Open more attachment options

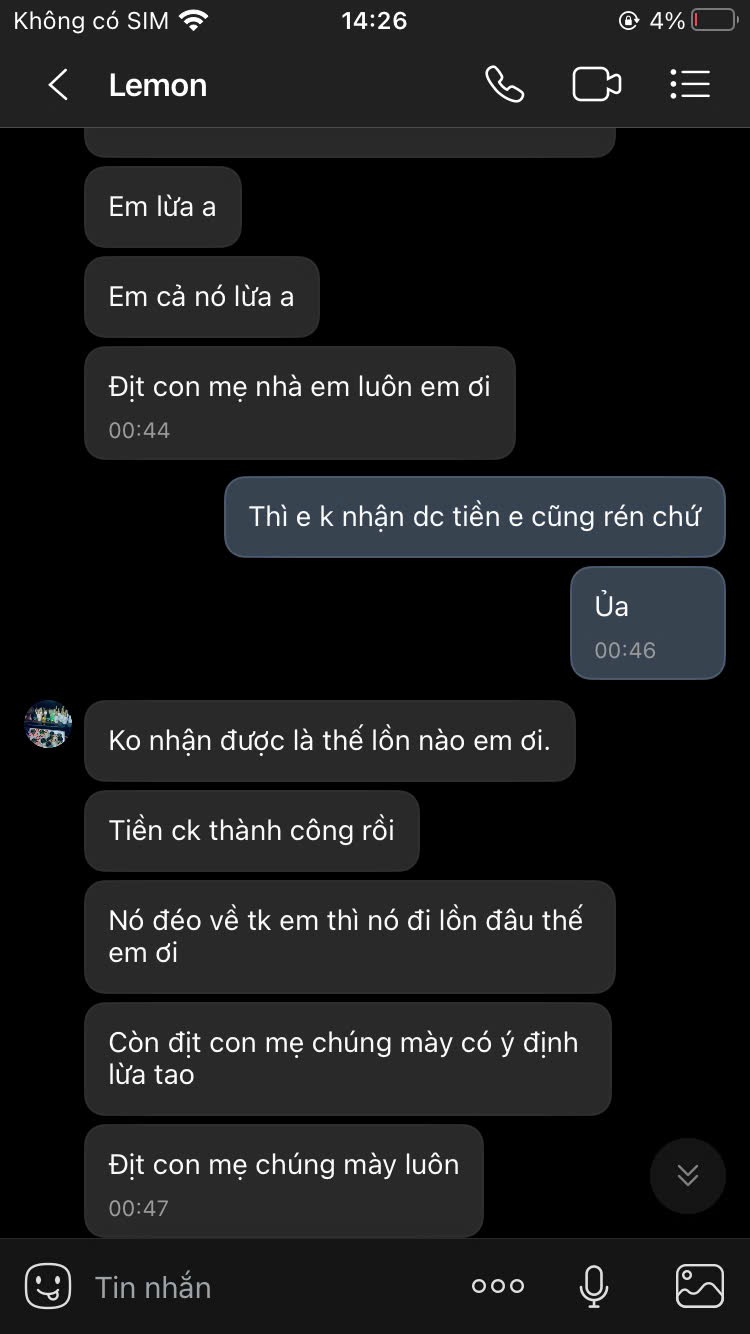tap(498, 1287)
